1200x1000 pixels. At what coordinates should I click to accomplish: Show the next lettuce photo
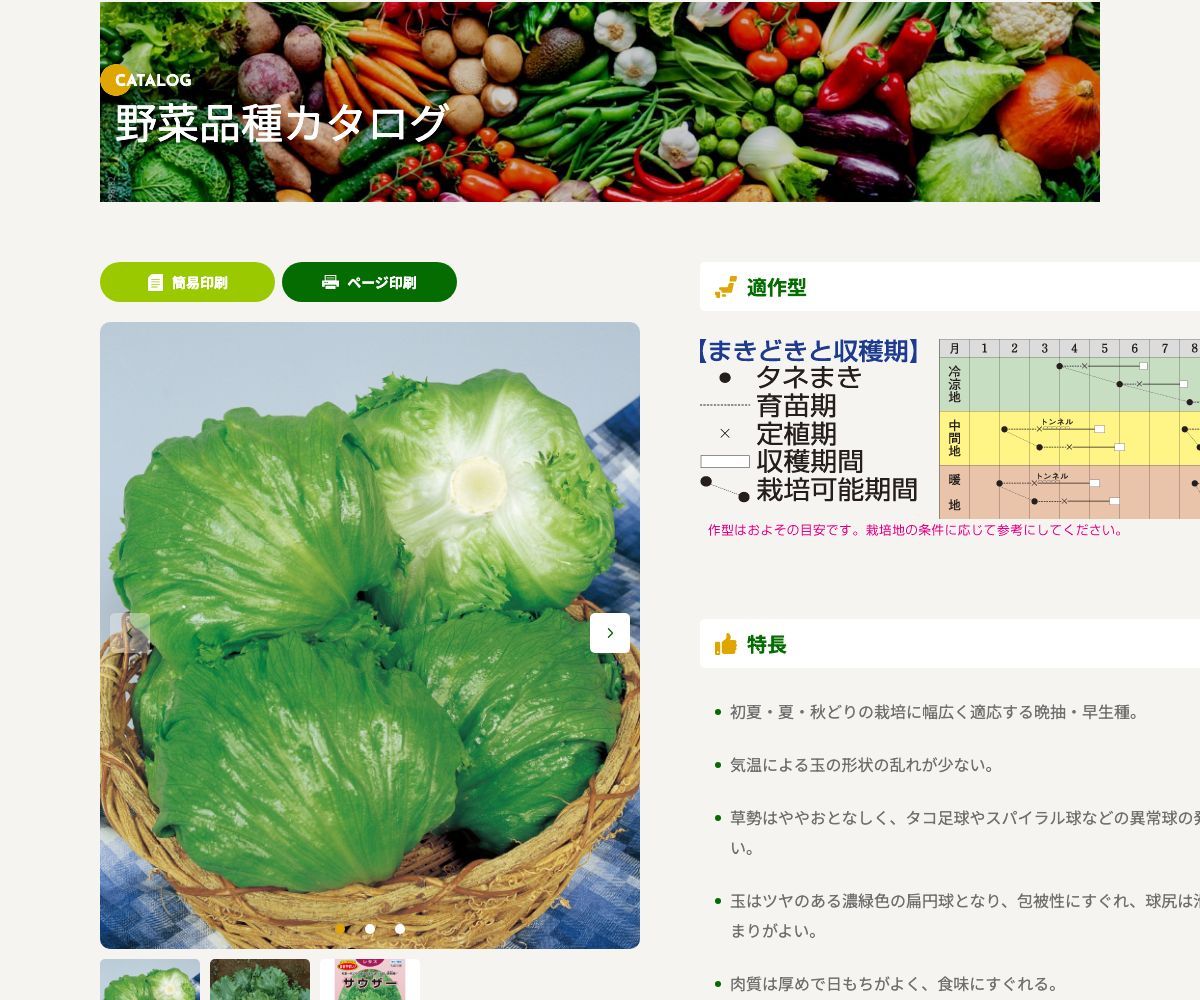click(610, 633)
